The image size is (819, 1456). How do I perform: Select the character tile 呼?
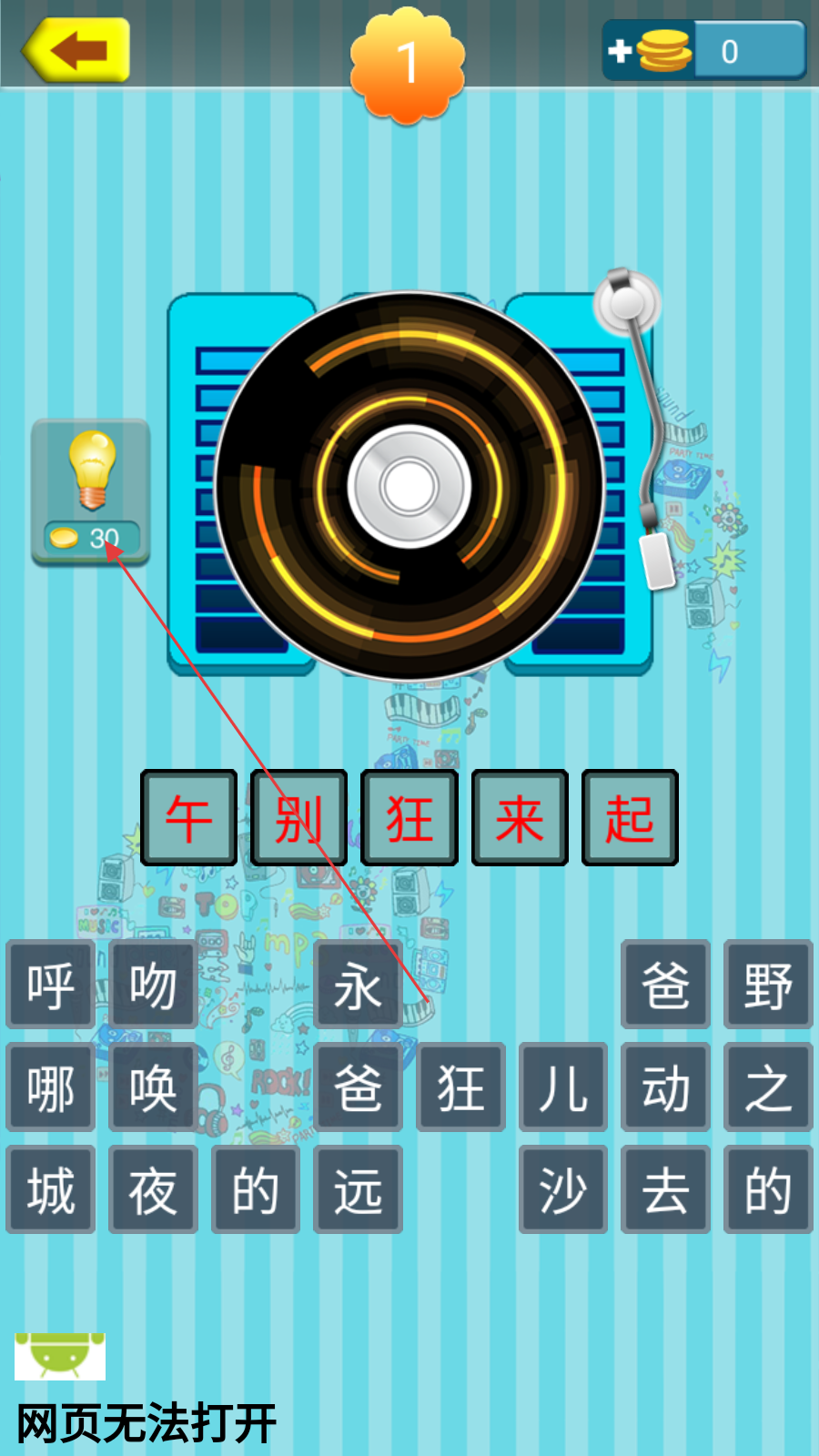[x=51, y=985]
